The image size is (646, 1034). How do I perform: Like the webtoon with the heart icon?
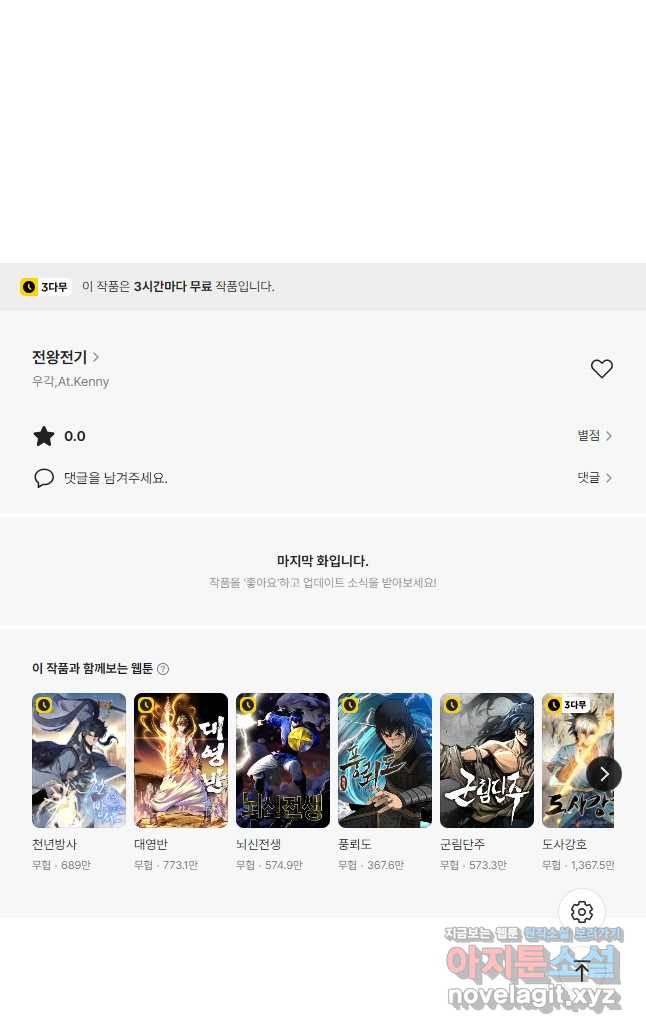601,369
